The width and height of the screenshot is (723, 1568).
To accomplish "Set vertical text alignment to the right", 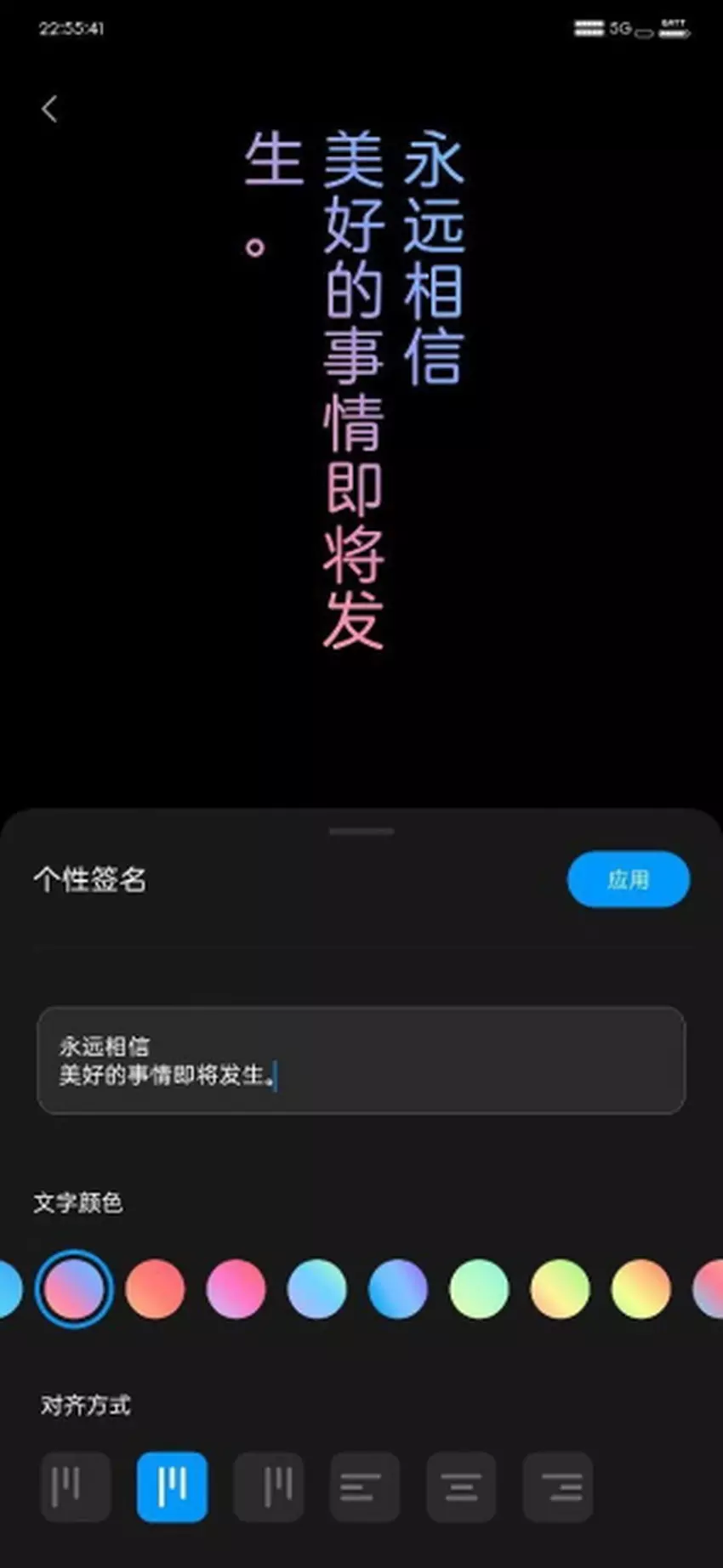I will point(269,1487).
